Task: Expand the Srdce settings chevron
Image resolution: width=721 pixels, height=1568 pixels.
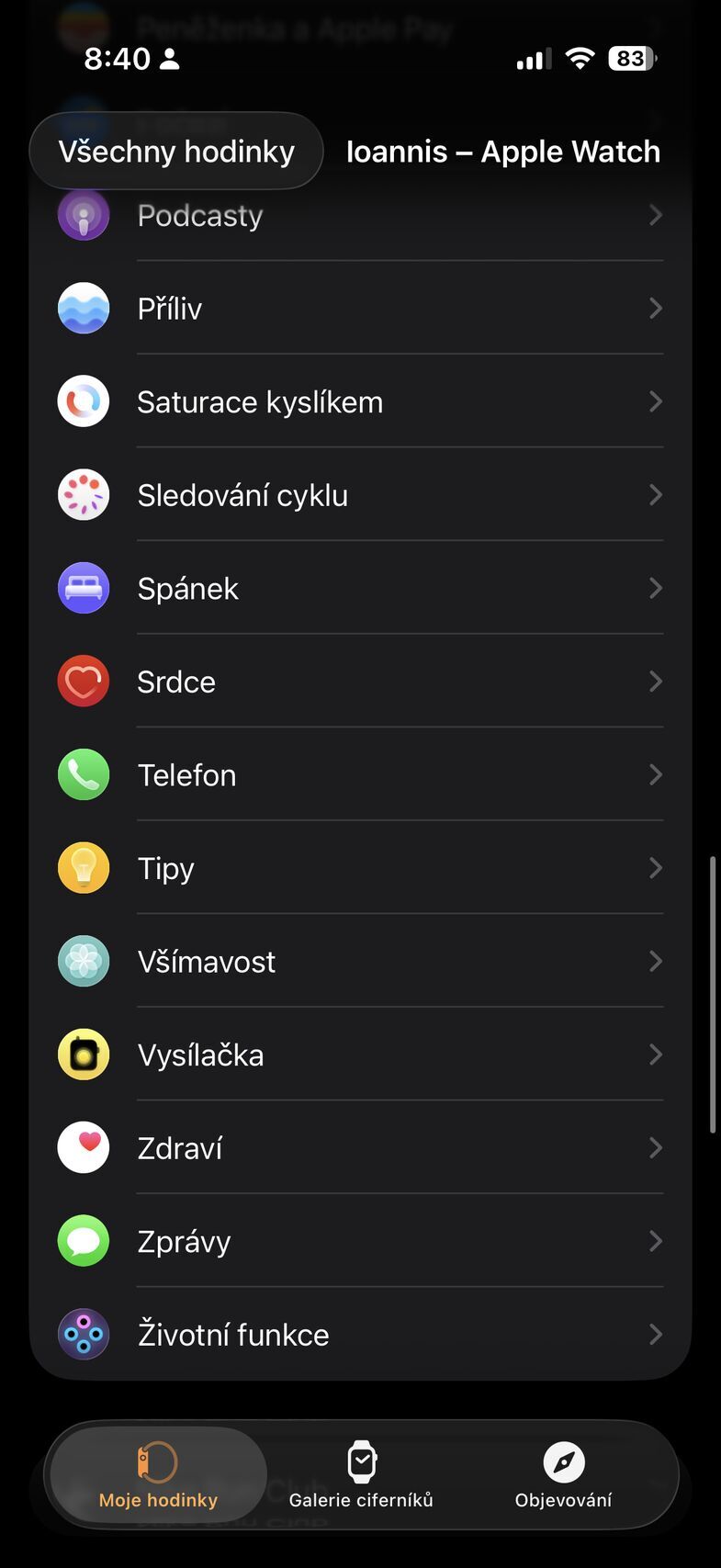Action: (655, 681)
